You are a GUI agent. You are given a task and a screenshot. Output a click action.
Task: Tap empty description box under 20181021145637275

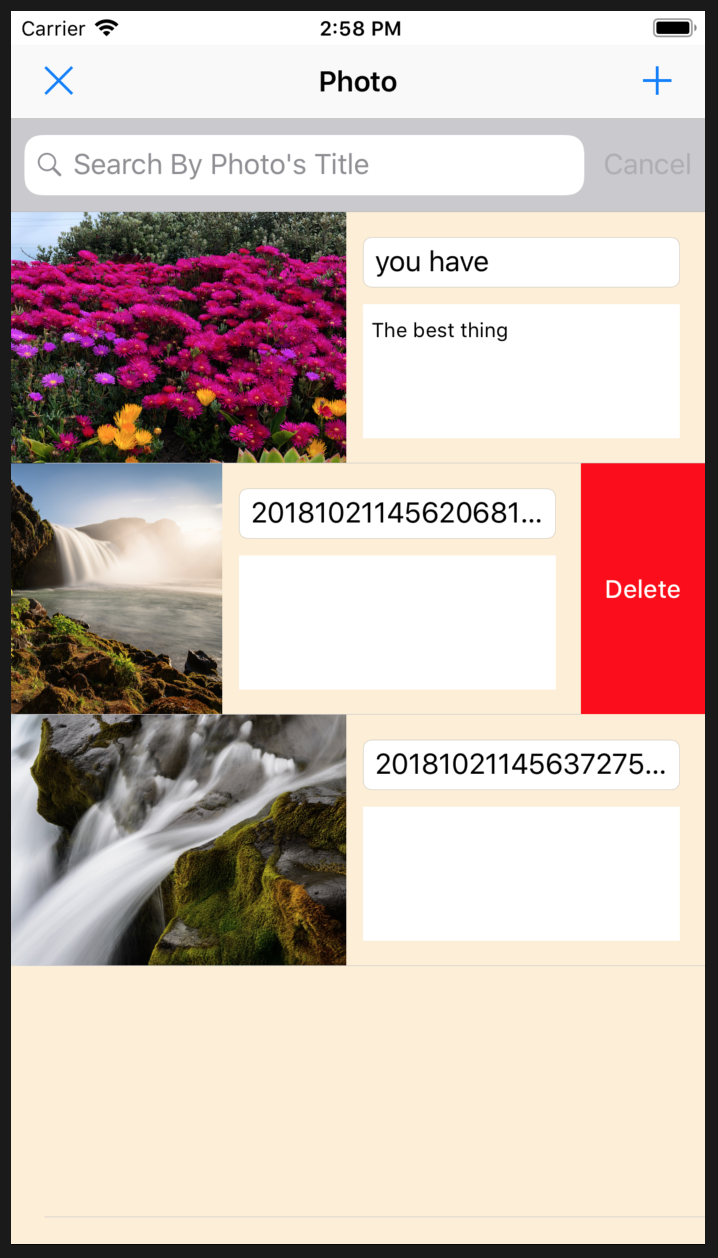pyautogui.click(x=520, y=873)
